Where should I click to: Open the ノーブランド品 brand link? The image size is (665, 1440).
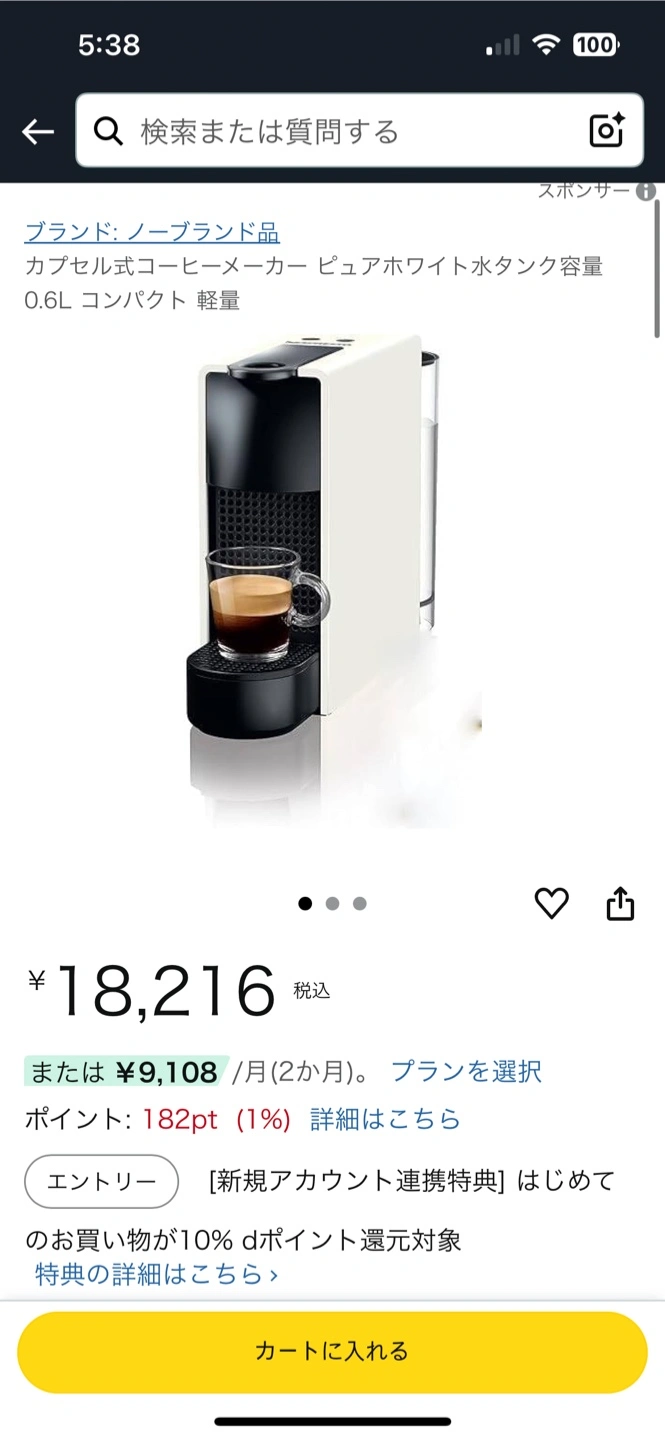point(152,233)
